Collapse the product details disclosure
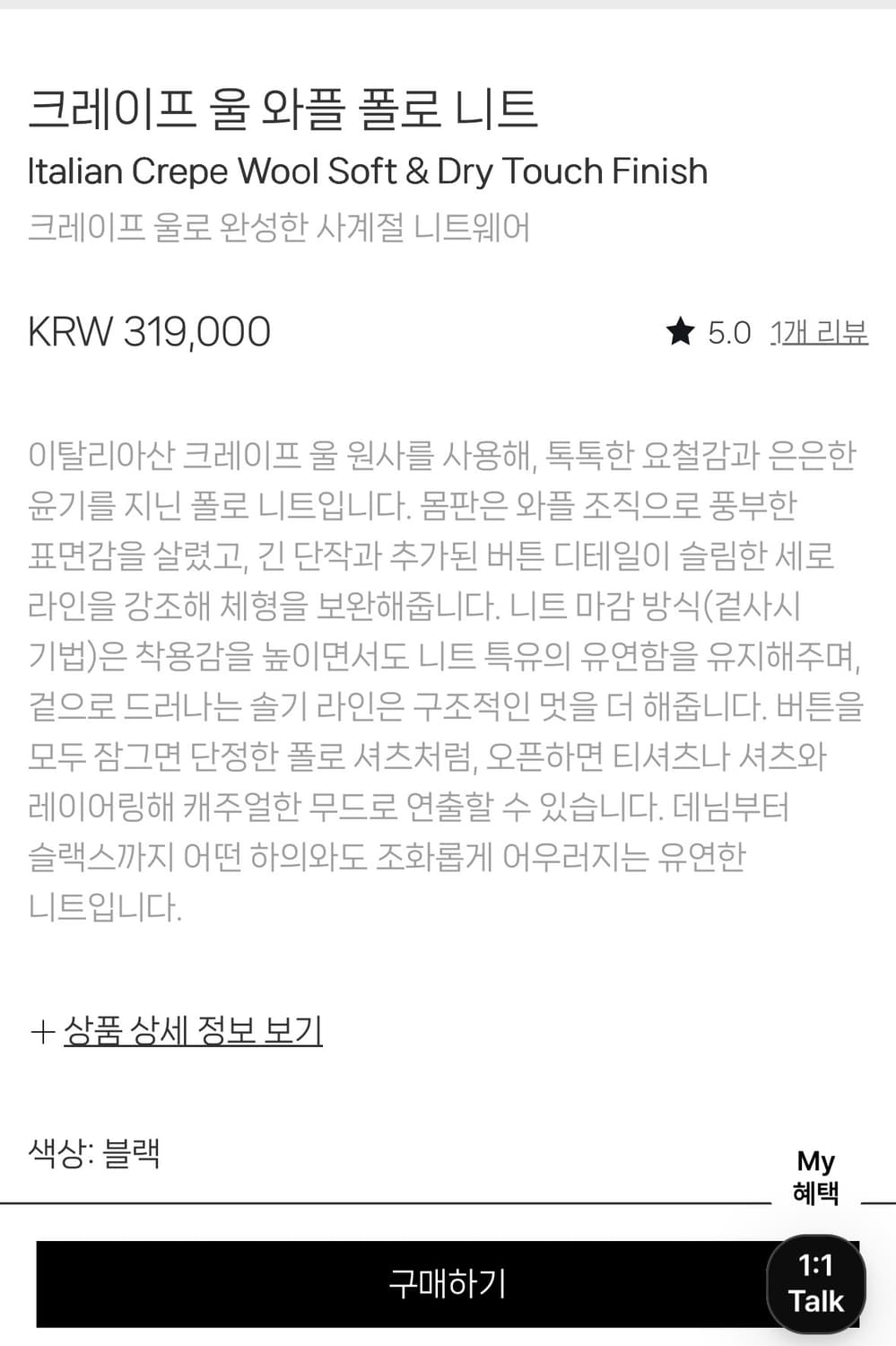The width and height of the screenshot is (896, 1346). coord(191,1031)
